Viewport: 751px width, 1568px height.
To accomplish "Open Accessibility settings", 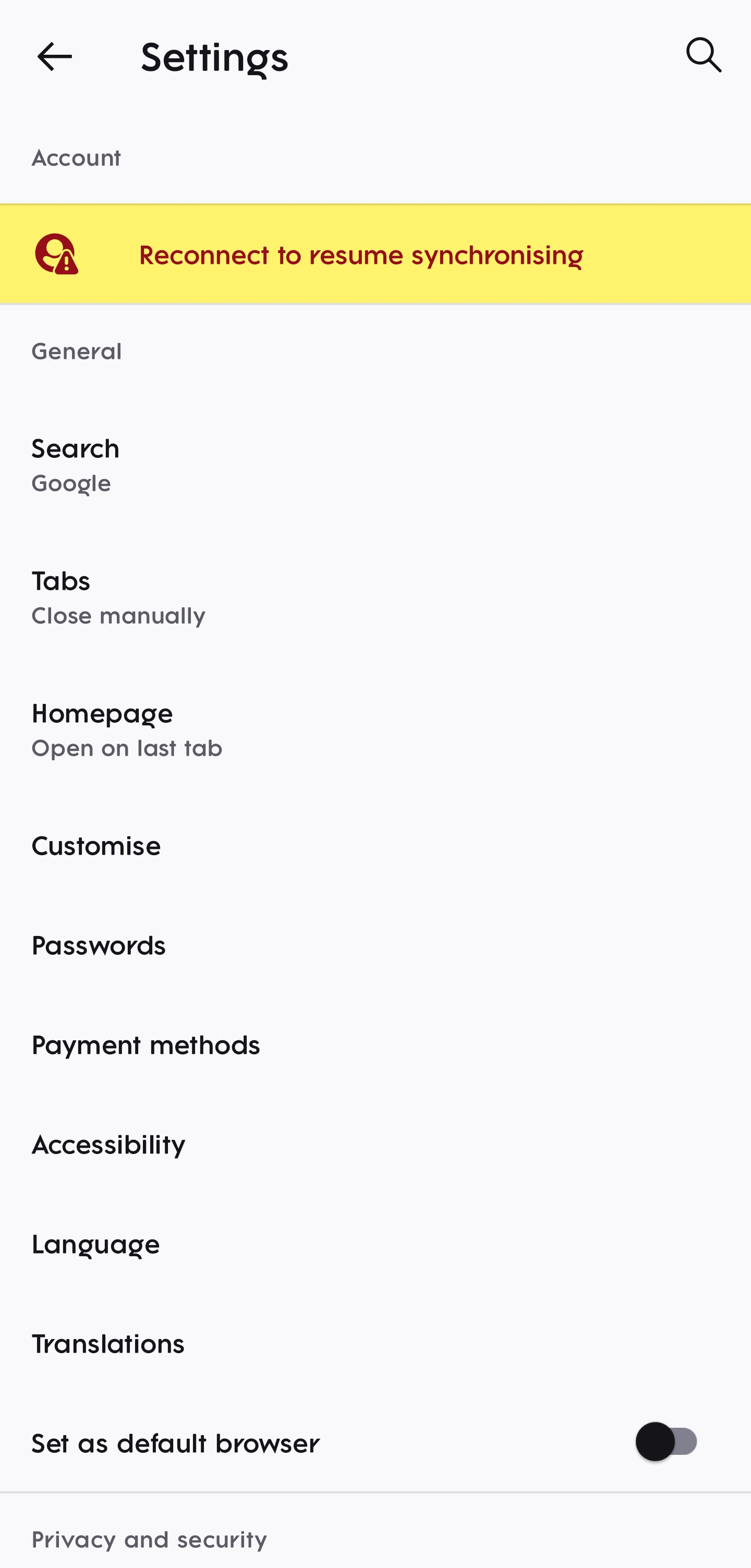I will pos(375,1145).
